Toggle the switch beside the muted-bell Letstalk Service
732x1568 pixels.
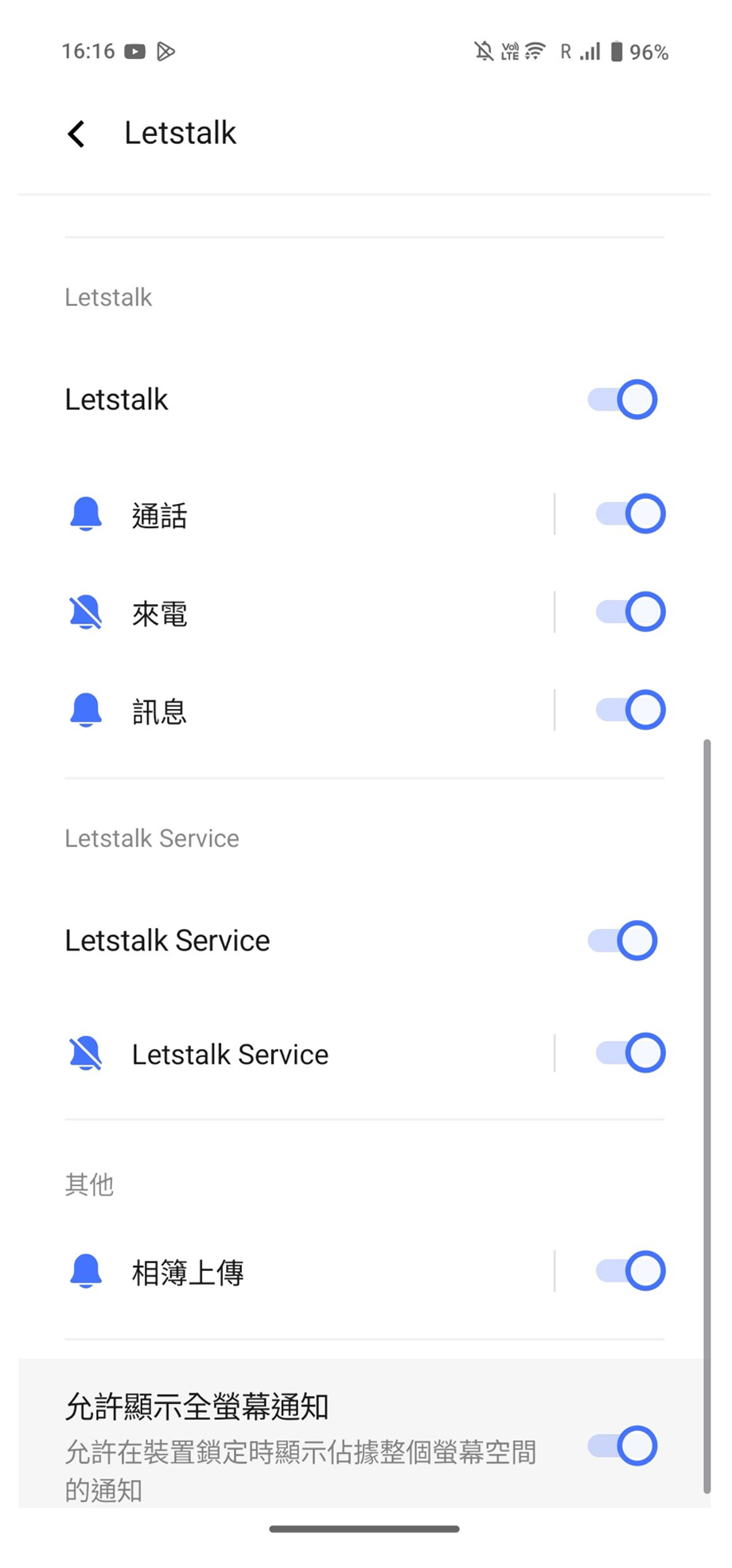[x=630, y=1053]
